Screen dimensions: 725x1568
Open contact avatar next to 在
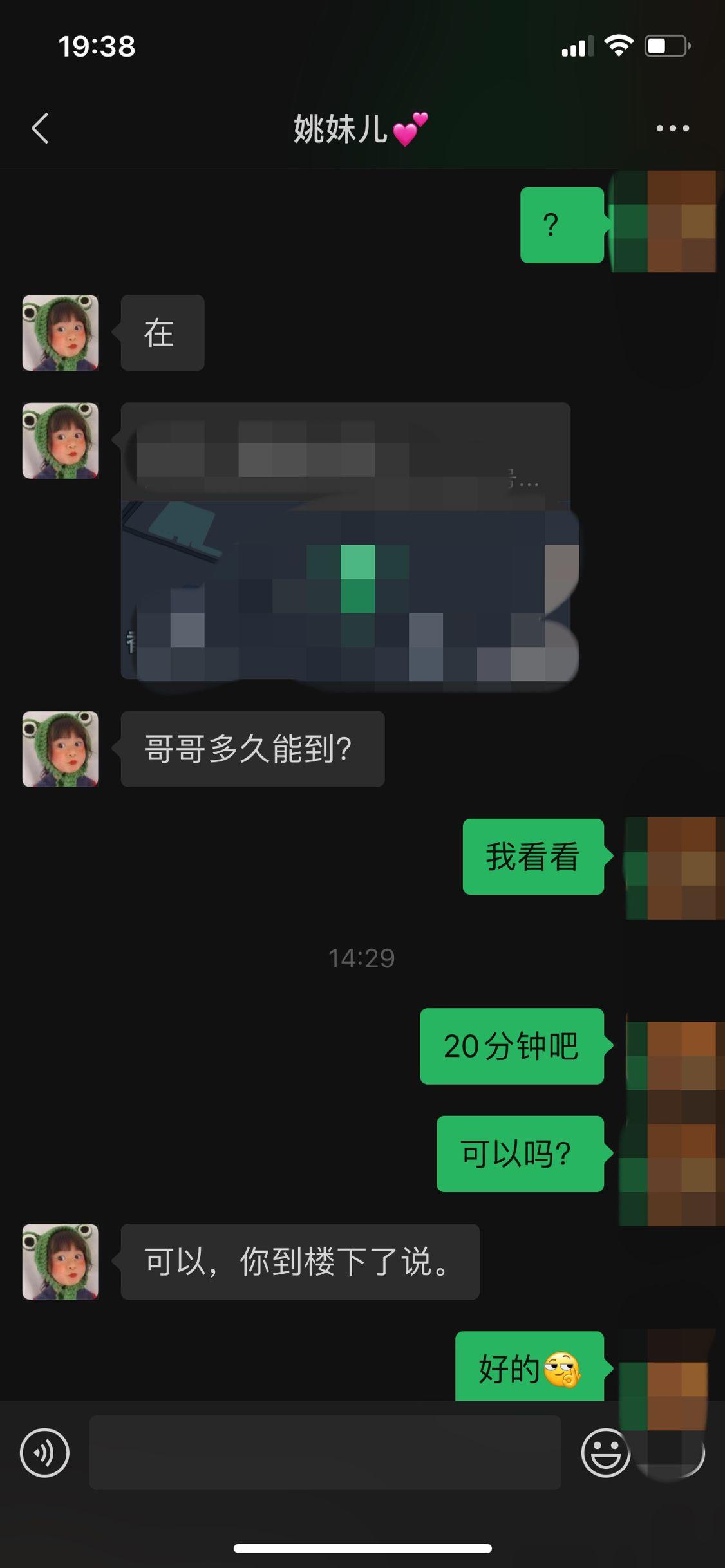(x=61, y=333)
